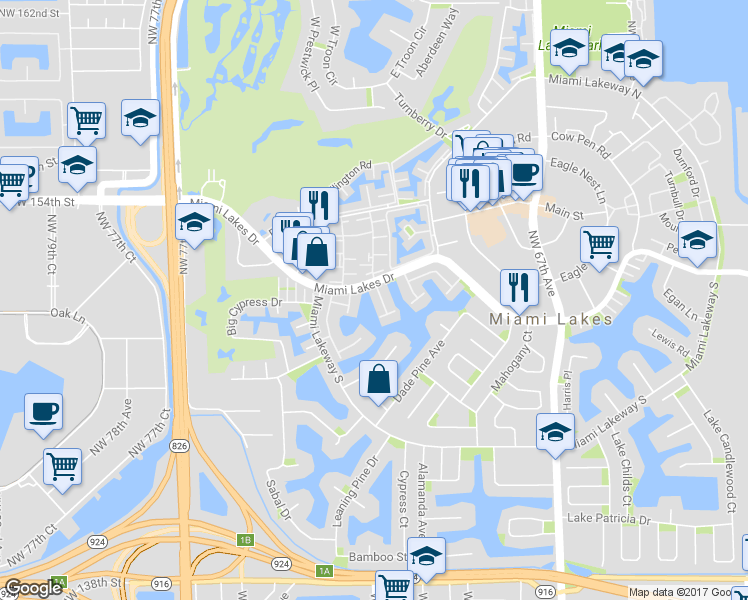Screen dimensions: 748x600
Task: Tap the school marker above NW 154th St
Action: tap(76, 166)
